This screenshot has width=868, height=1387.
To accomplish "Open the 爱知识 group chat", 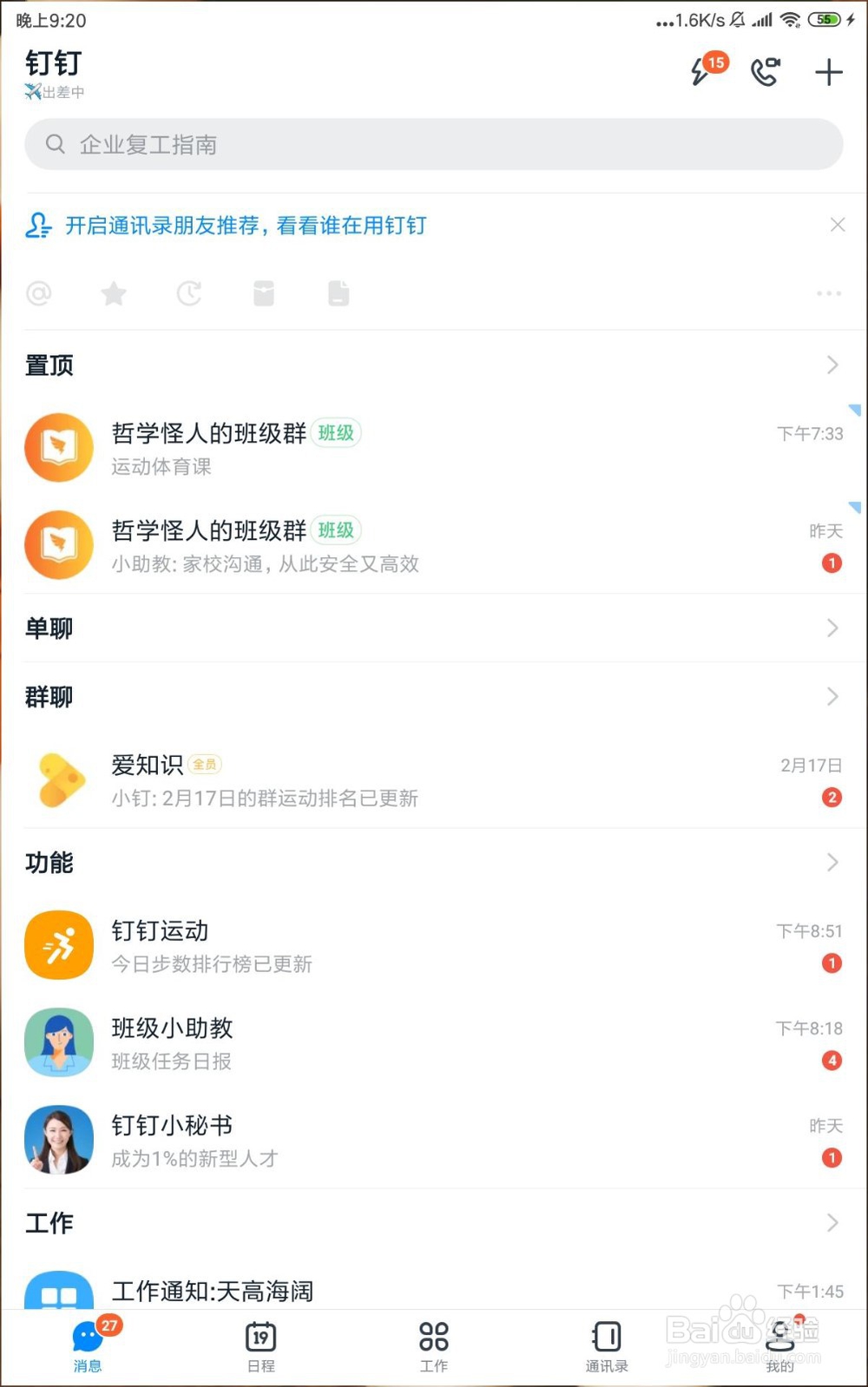I will click(x=347, y=779).
